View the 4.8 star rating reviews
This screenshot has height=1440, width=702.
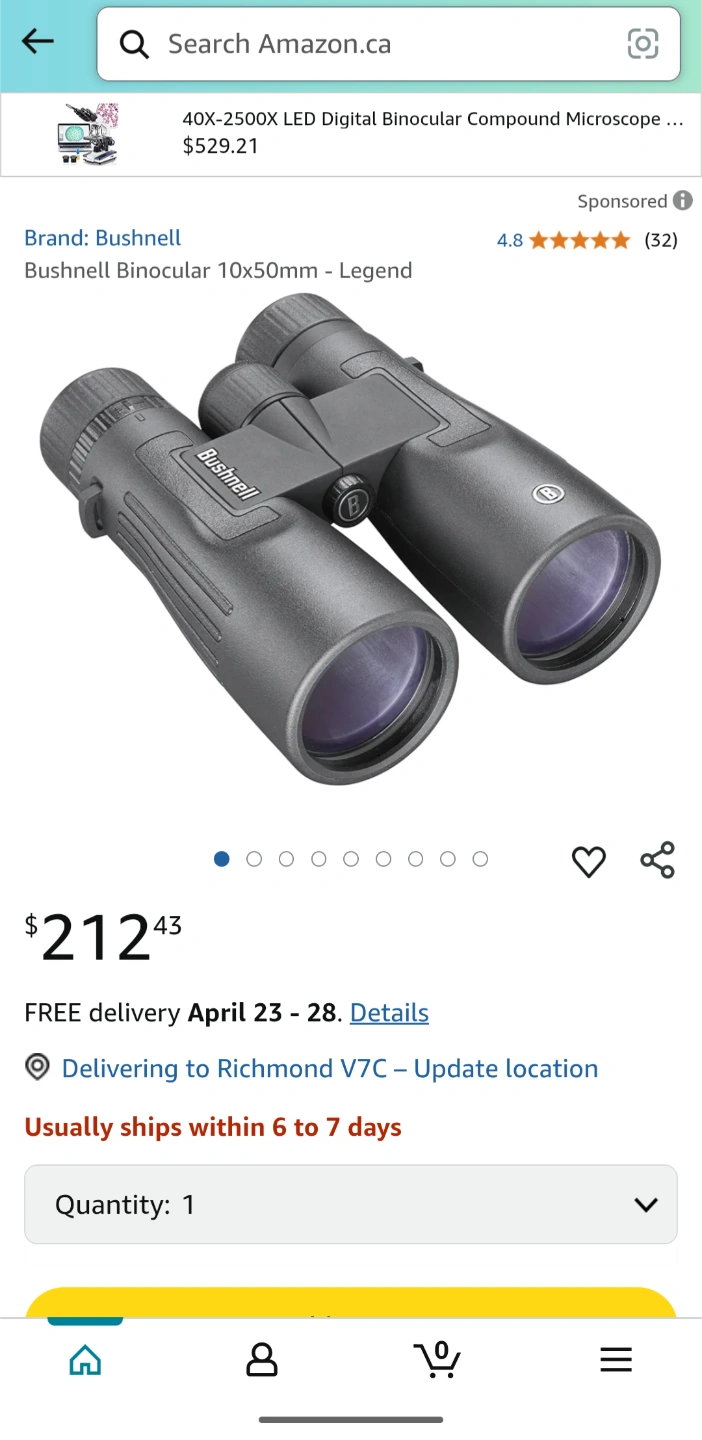click(x=587, y=240)
